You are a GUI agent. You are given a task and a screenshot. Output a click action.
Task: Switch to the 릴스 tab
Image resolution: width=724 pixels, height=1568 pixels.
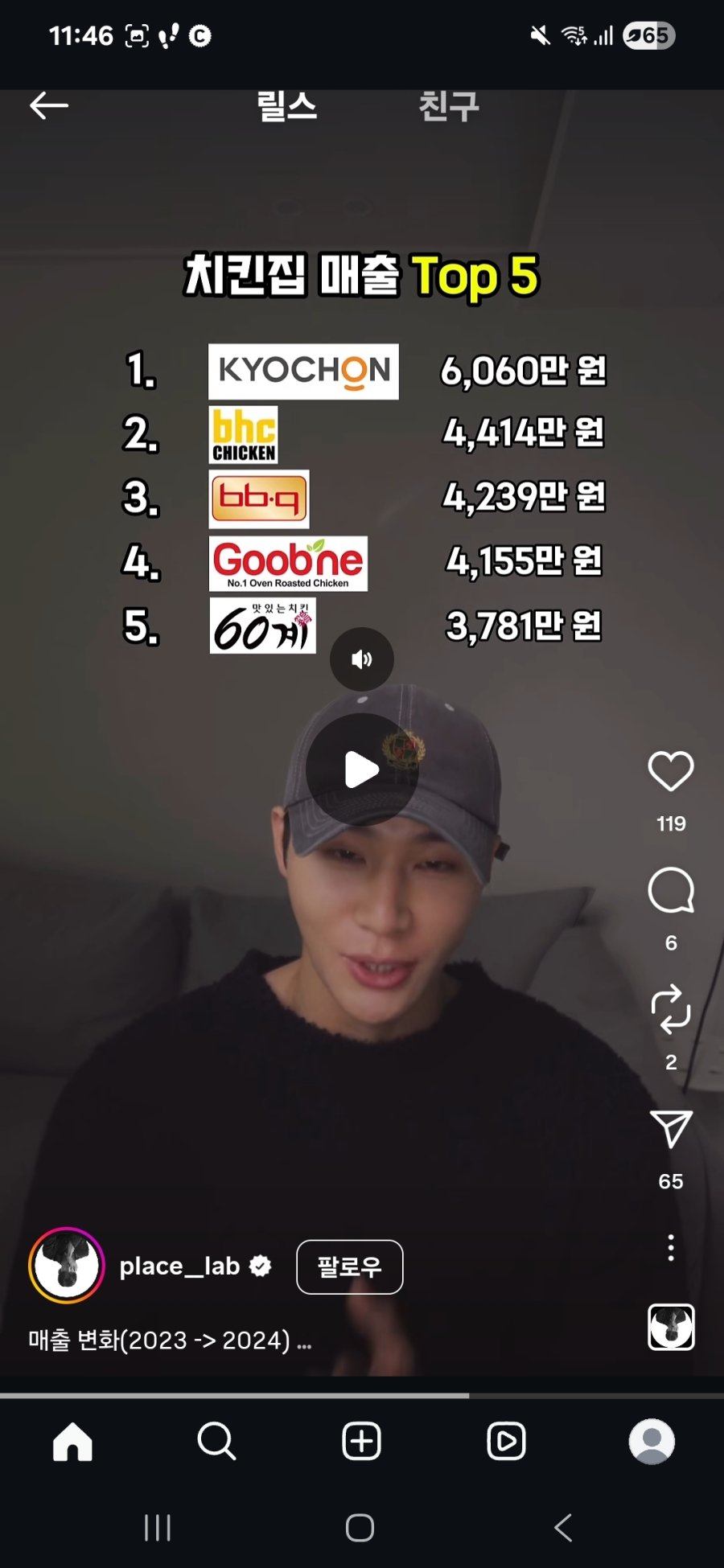pyautogui.click(x=287, y=106)
